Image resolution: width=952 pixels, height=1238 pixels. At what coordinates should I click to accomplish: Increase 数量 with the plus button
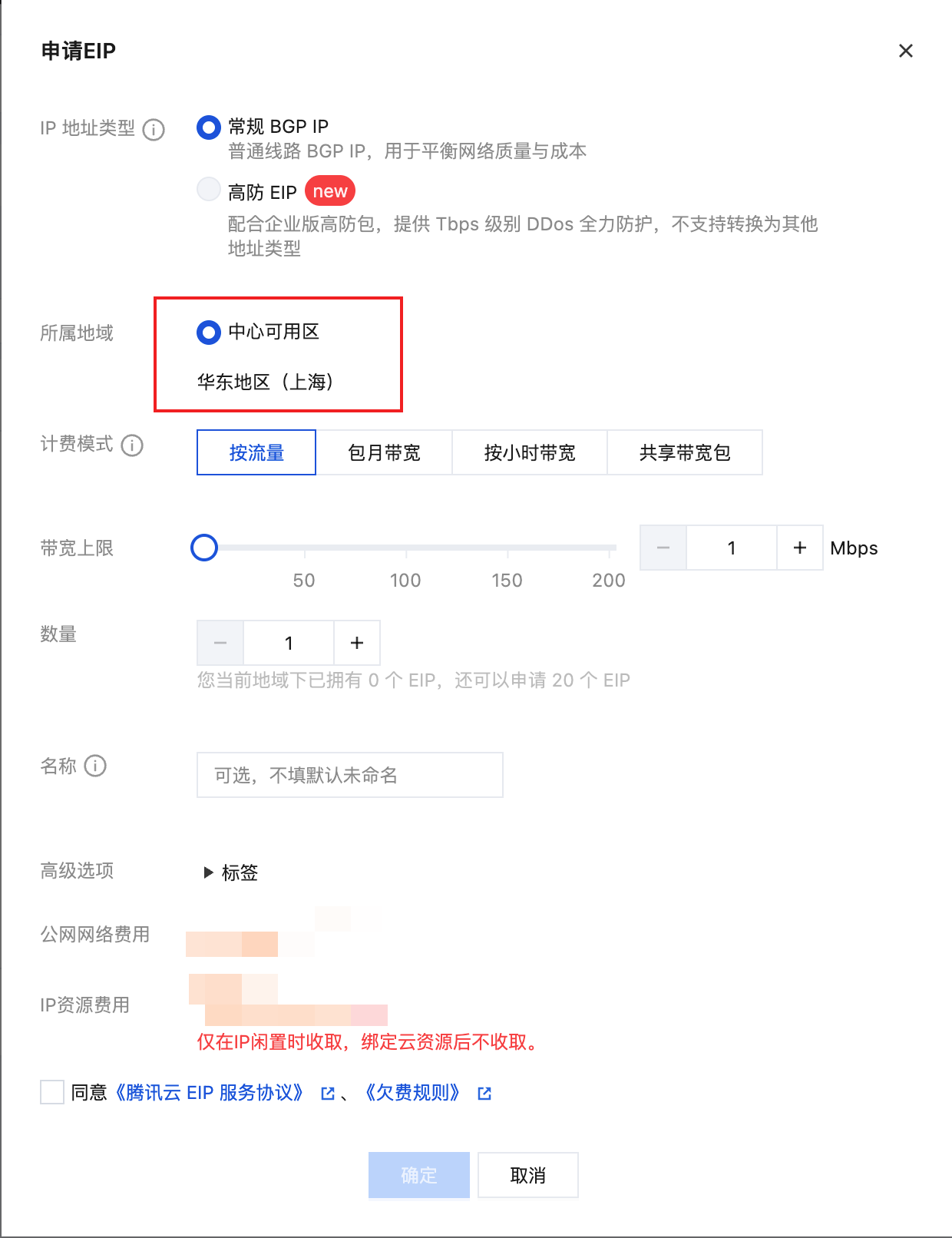(x=357, y=643)
